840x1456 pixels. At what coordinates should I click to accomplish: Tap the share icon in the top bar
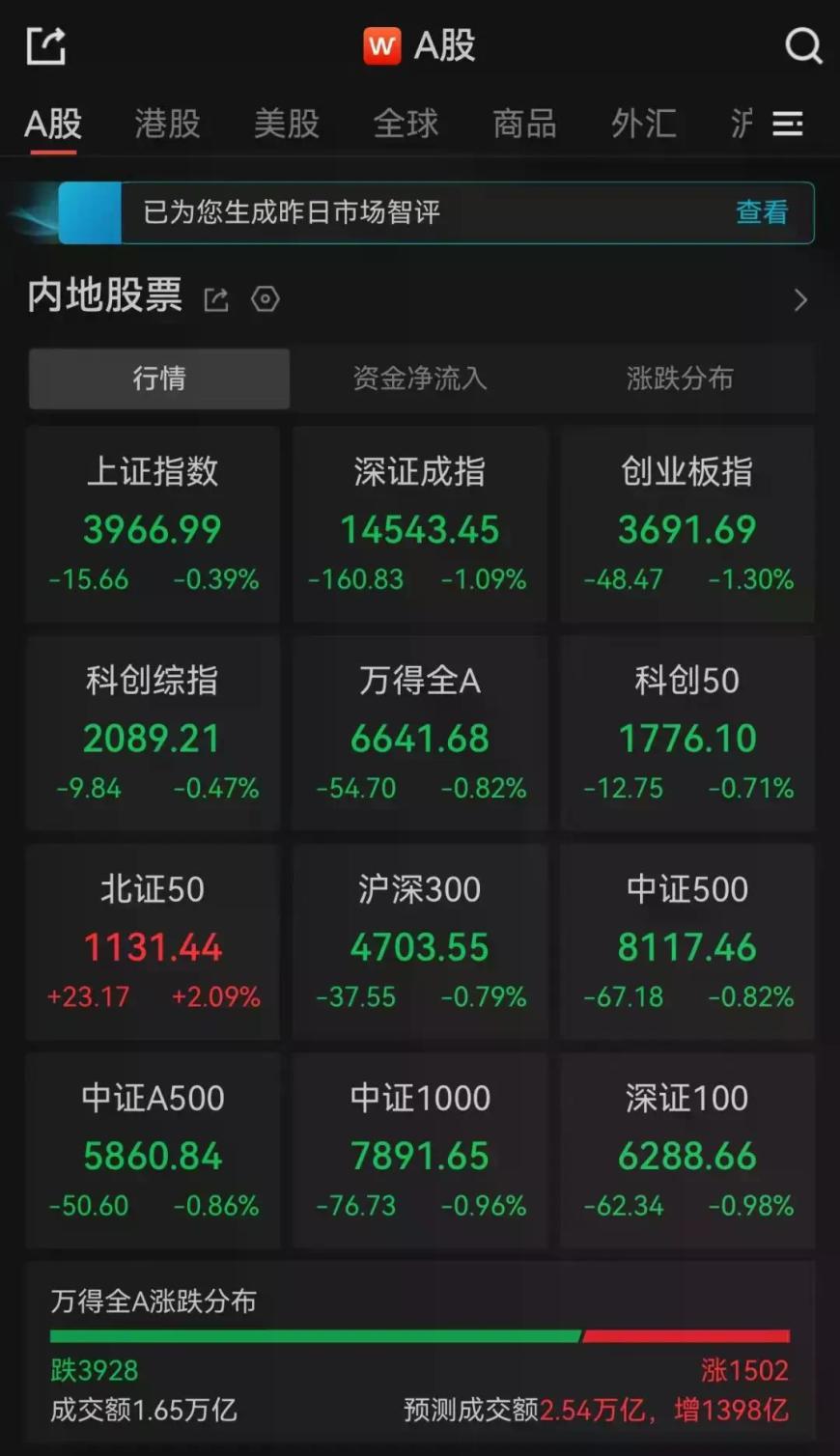45,45
